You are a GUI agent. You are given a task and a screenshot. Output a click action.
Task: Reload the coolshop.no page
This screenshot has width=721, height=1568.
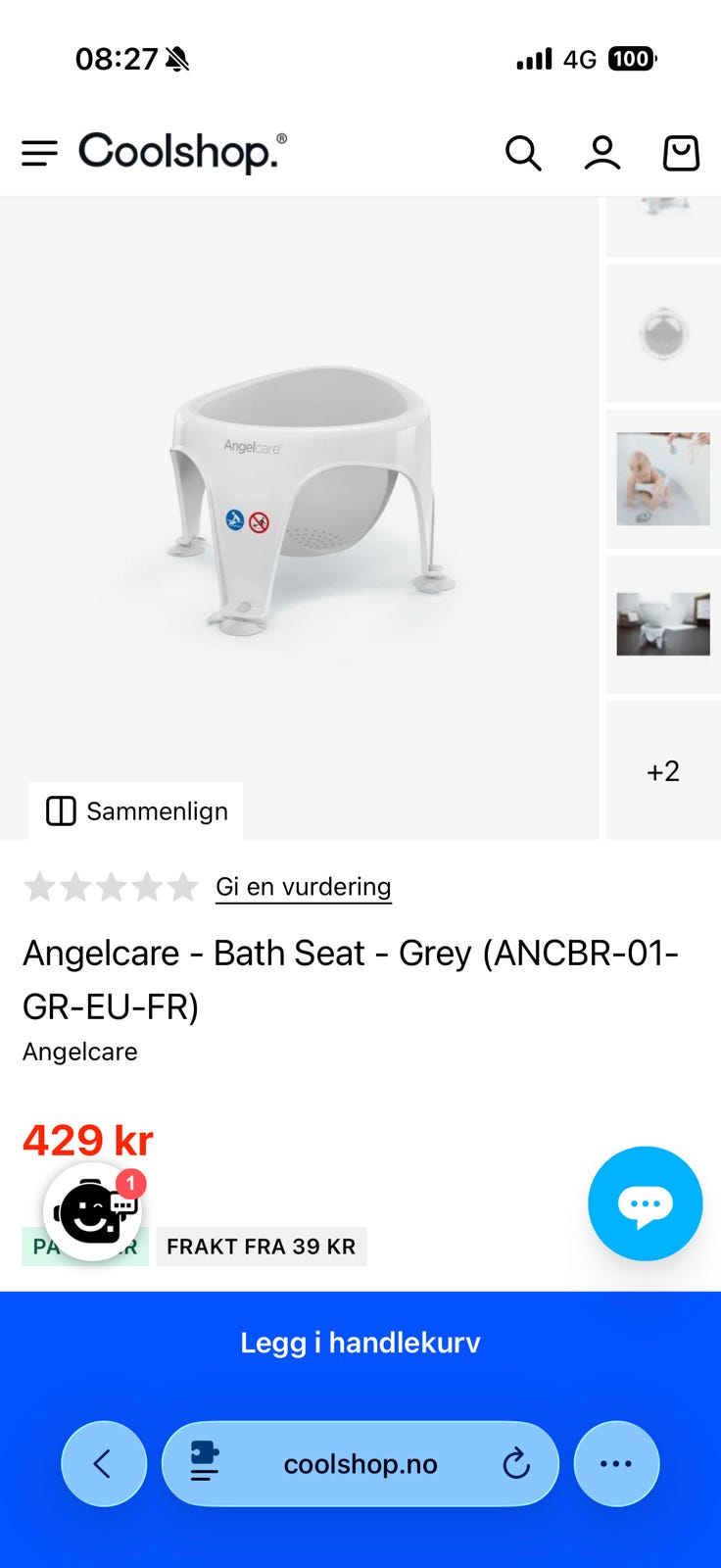click(x=516, y=1464)
